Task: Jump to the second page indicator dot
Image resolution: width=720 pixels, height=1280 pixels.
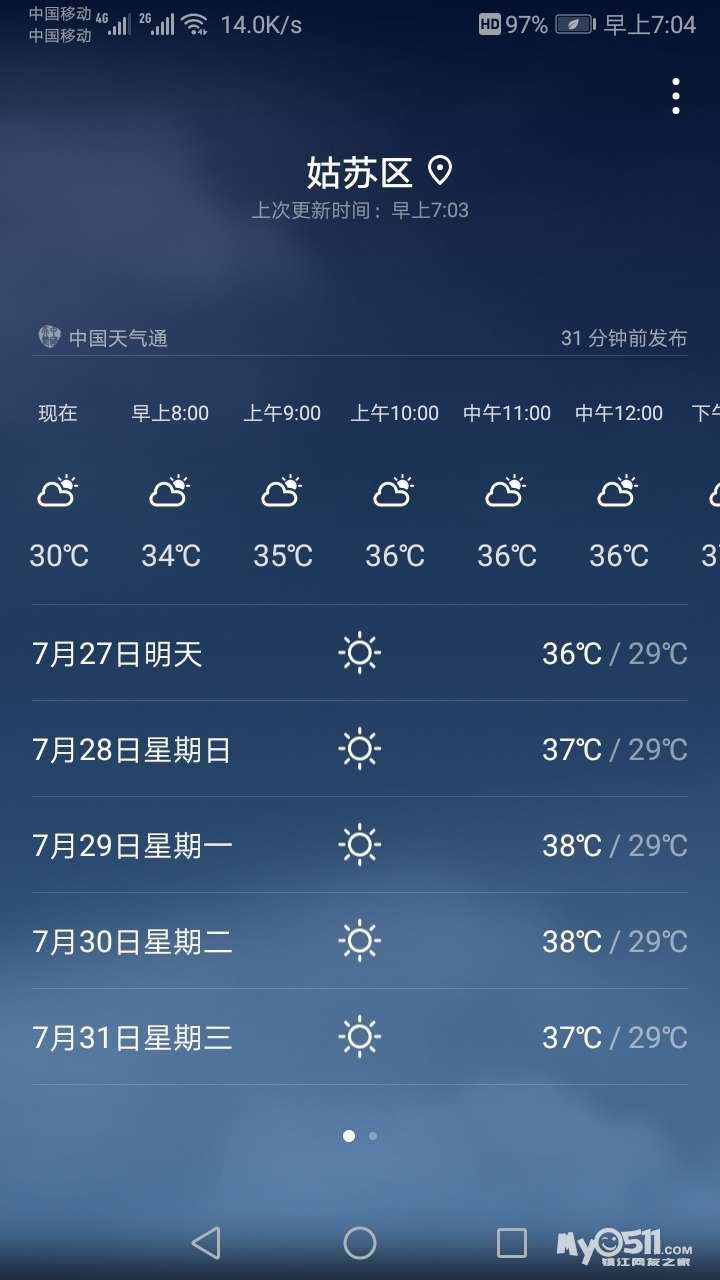Action: coord(373,1136)
